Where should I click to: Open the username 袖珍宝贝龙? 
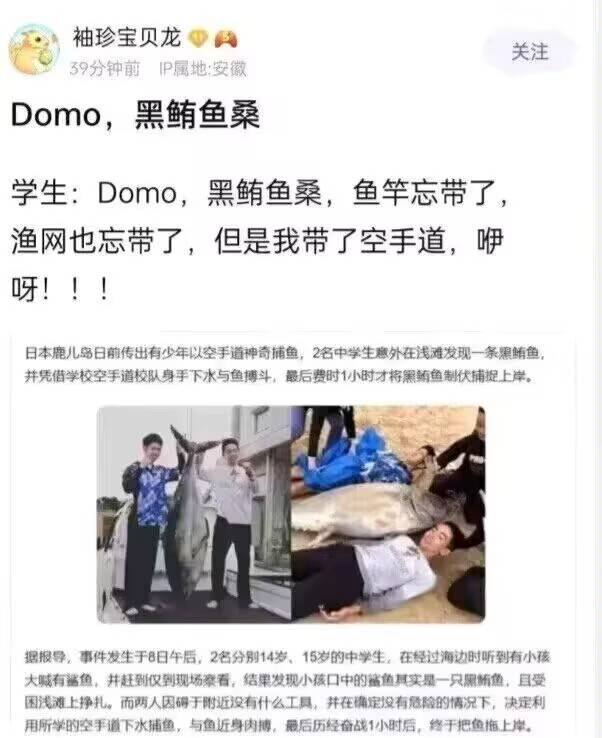[x=127, y=38]
